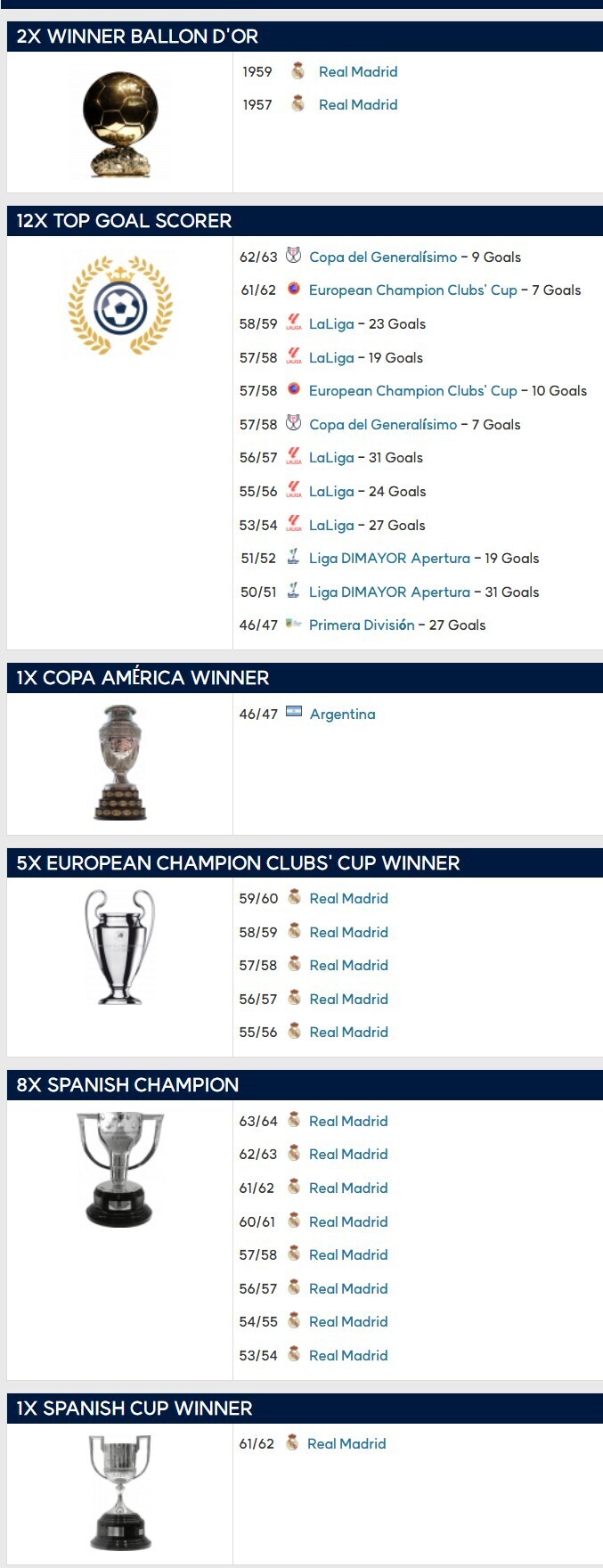Viewport: 603px width, 1568px height.
Task: Open Real Madrid link for 1957 Ballon d'Or
Action: (x=358, y=105)
